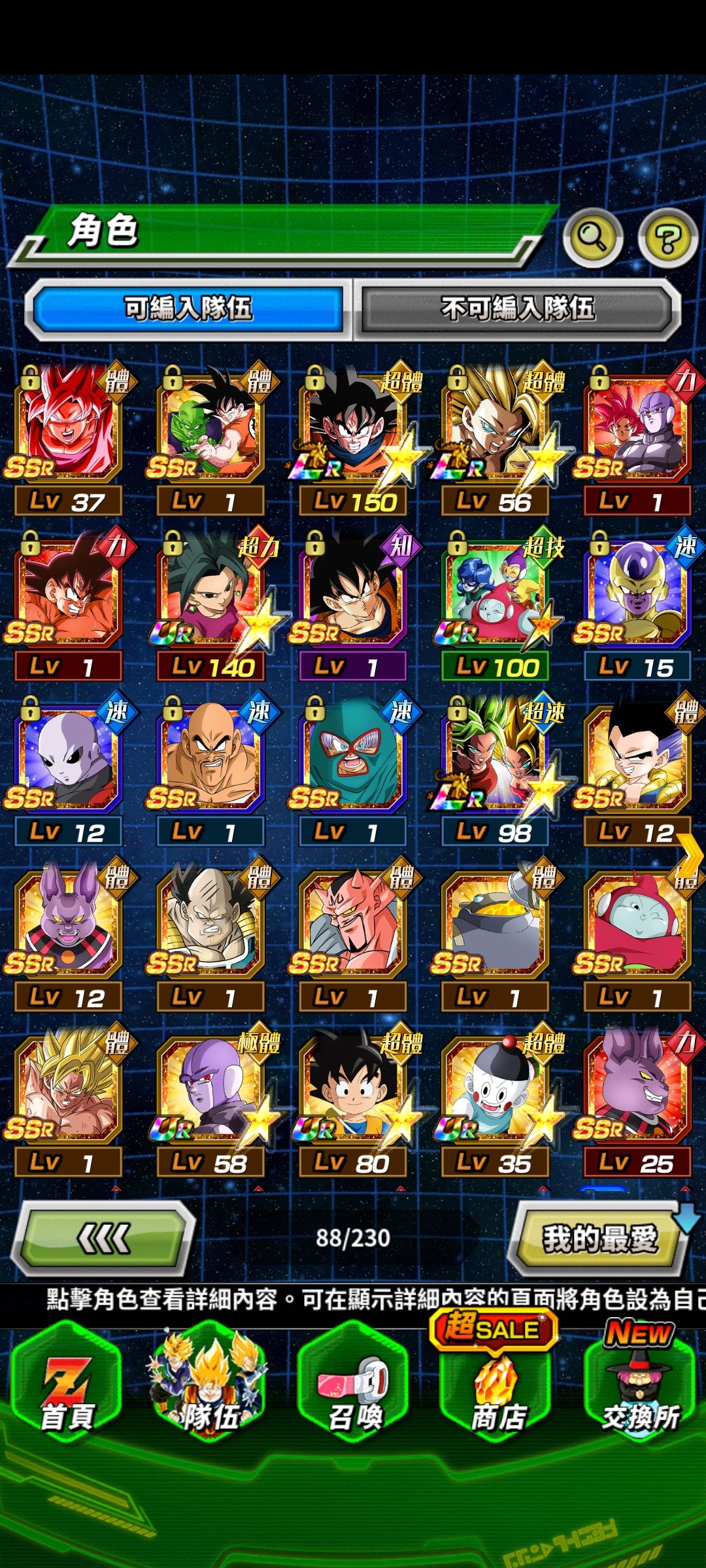The height and width of the screenshot is (1568, 706).
Task: Tap the yellow next page arrow
Action: point(689,855)
